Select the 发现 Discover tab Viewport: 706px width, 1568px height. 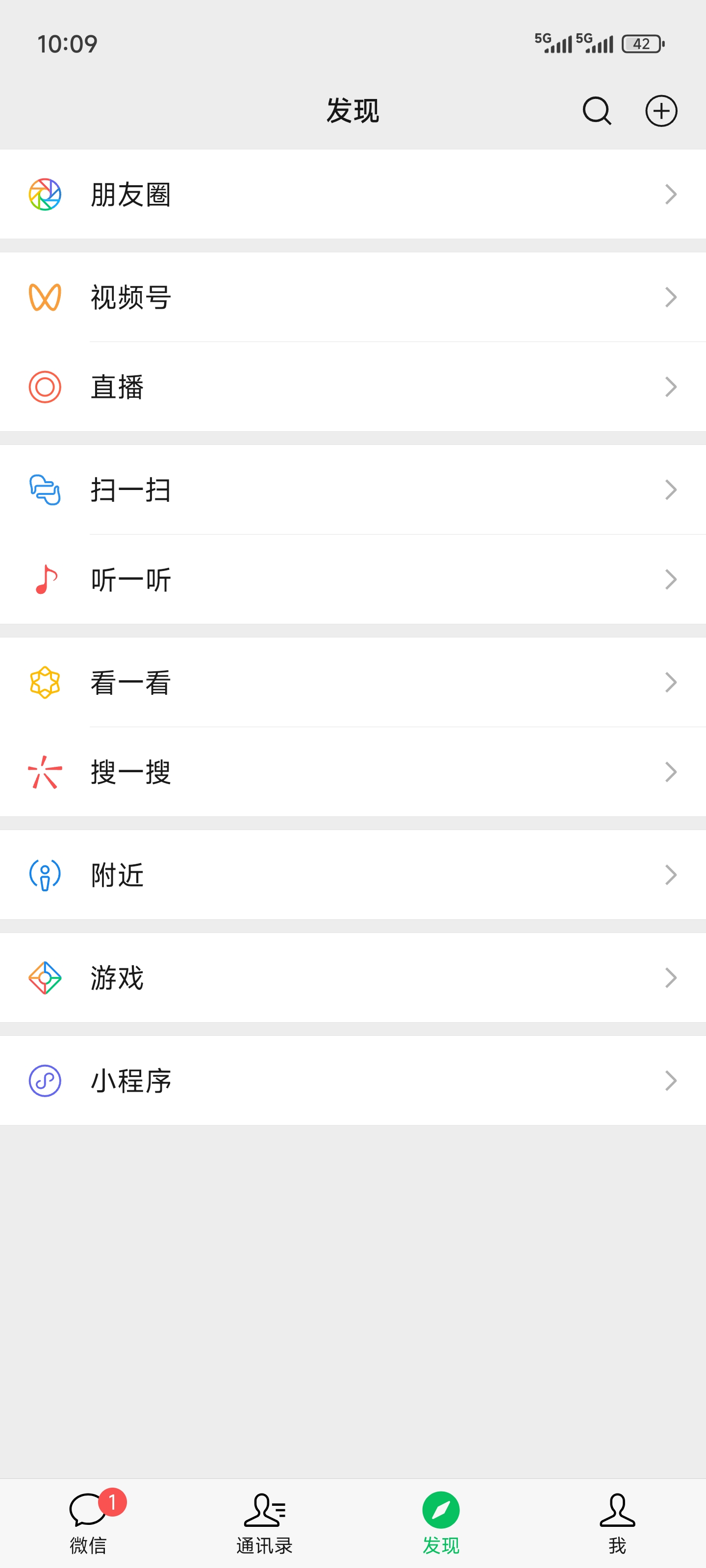tap(441, 1522)
